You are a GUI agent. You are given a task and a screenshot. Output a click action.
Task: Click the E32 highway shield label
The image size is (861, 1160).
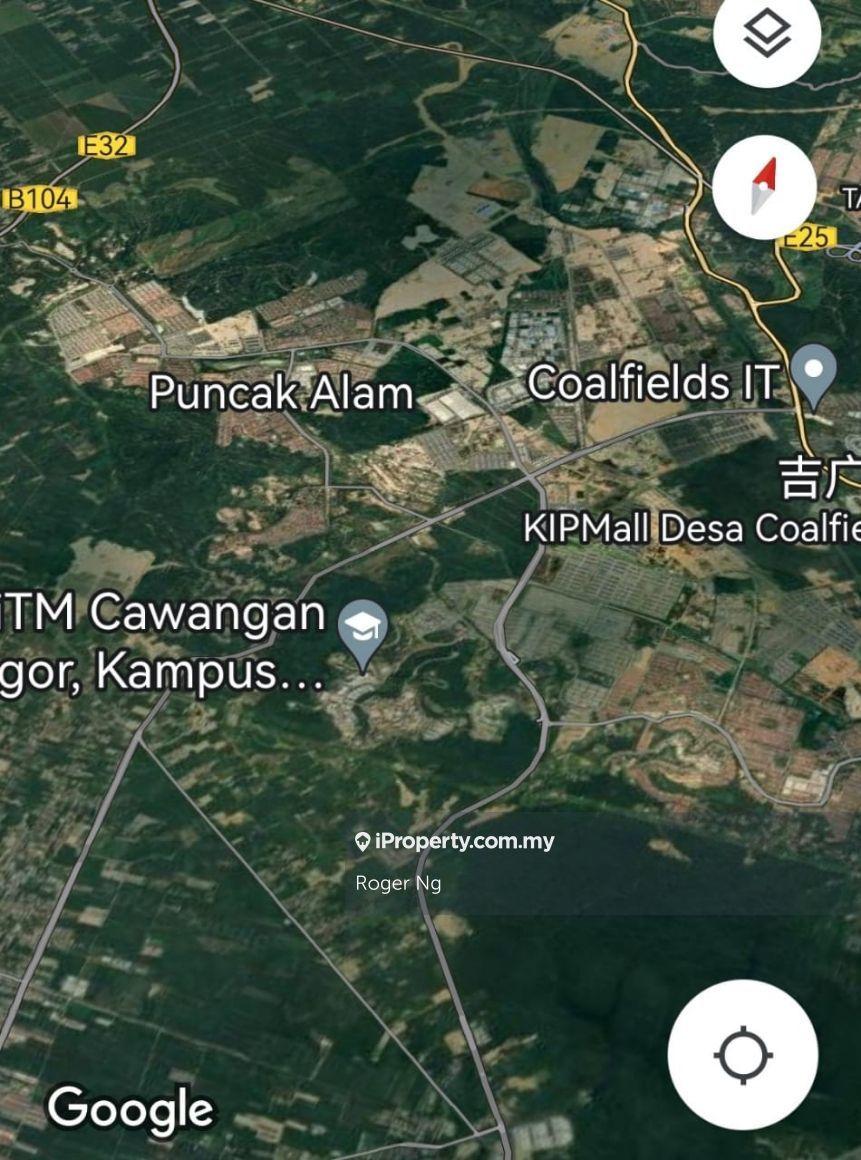click(108, 146)
